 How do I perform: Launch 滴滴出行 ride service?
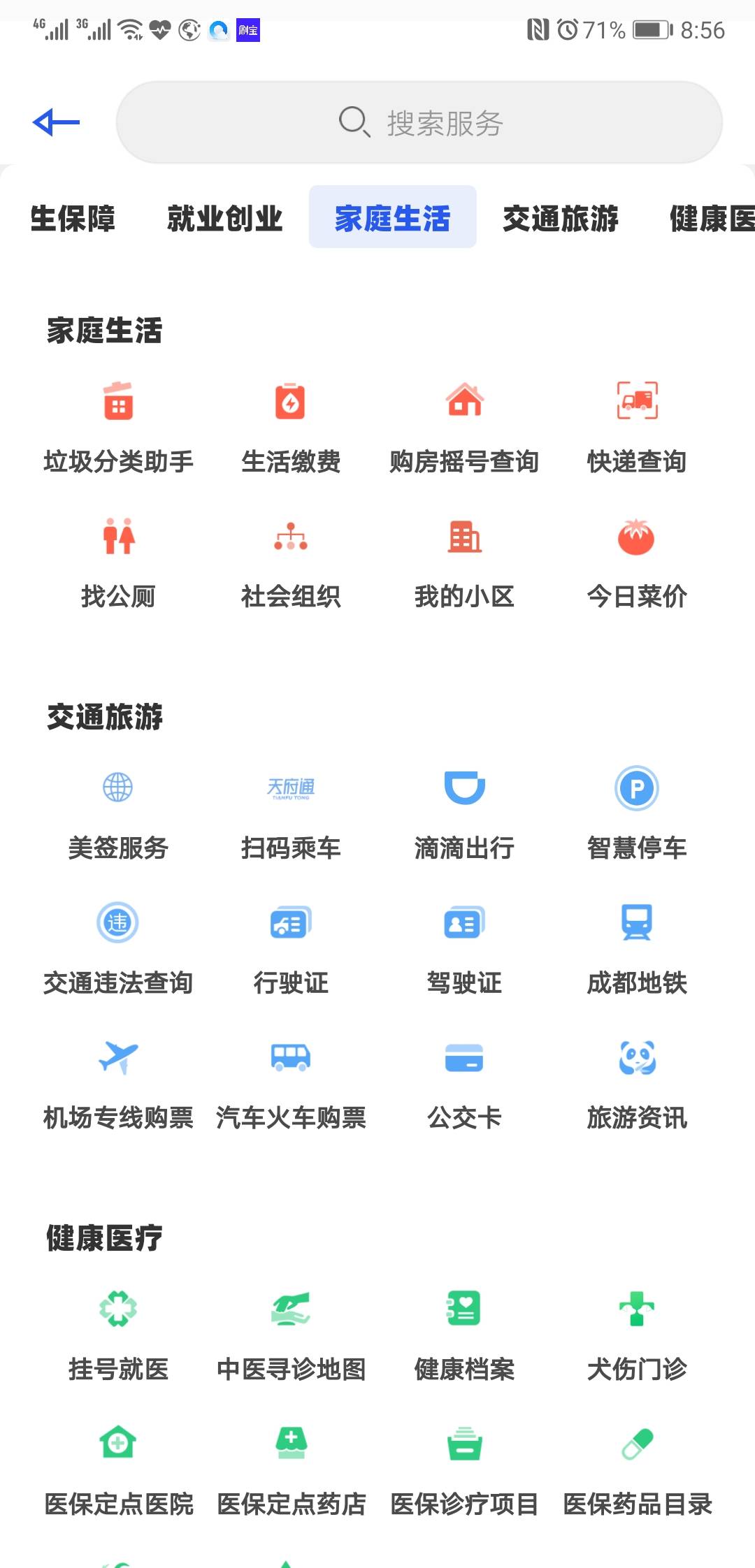pos(464,814)
